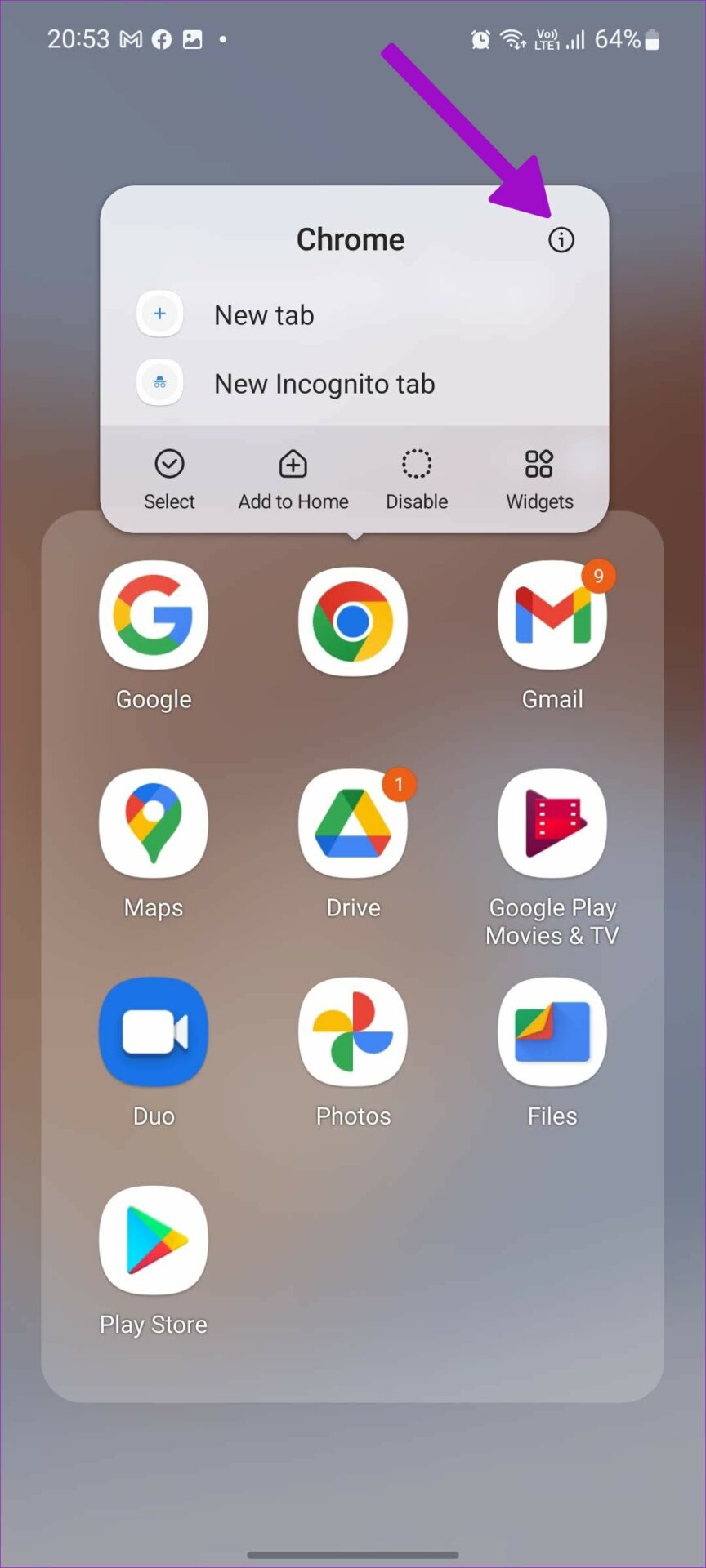Viewport: 706px width, 1568px height.
Task: Open Google Play Movies & TV
Action: [x=552, y=825]
